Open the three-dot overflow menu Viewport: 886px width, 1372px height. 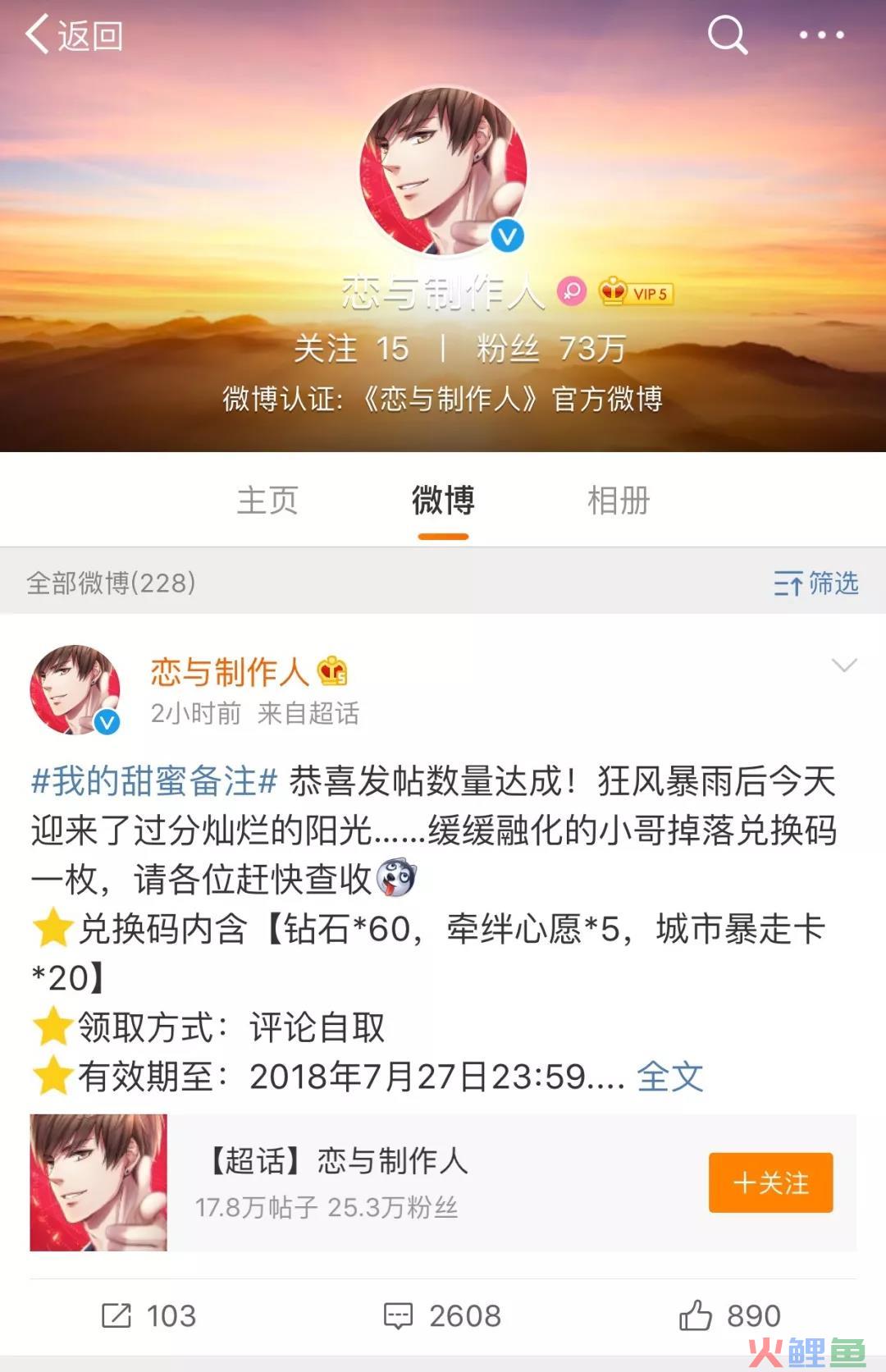tap(821, 35)
